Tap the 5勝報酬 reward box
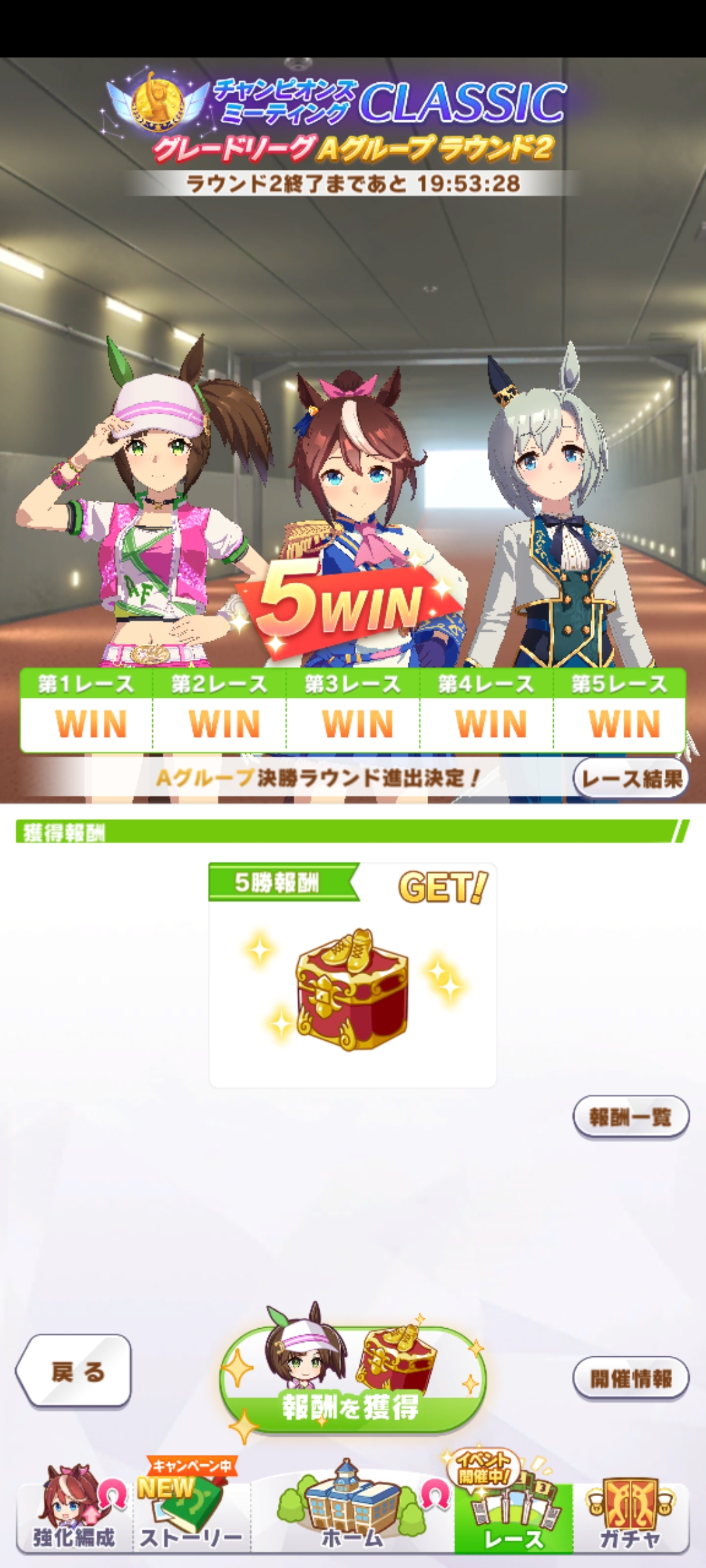 click(x=353, y=990)
